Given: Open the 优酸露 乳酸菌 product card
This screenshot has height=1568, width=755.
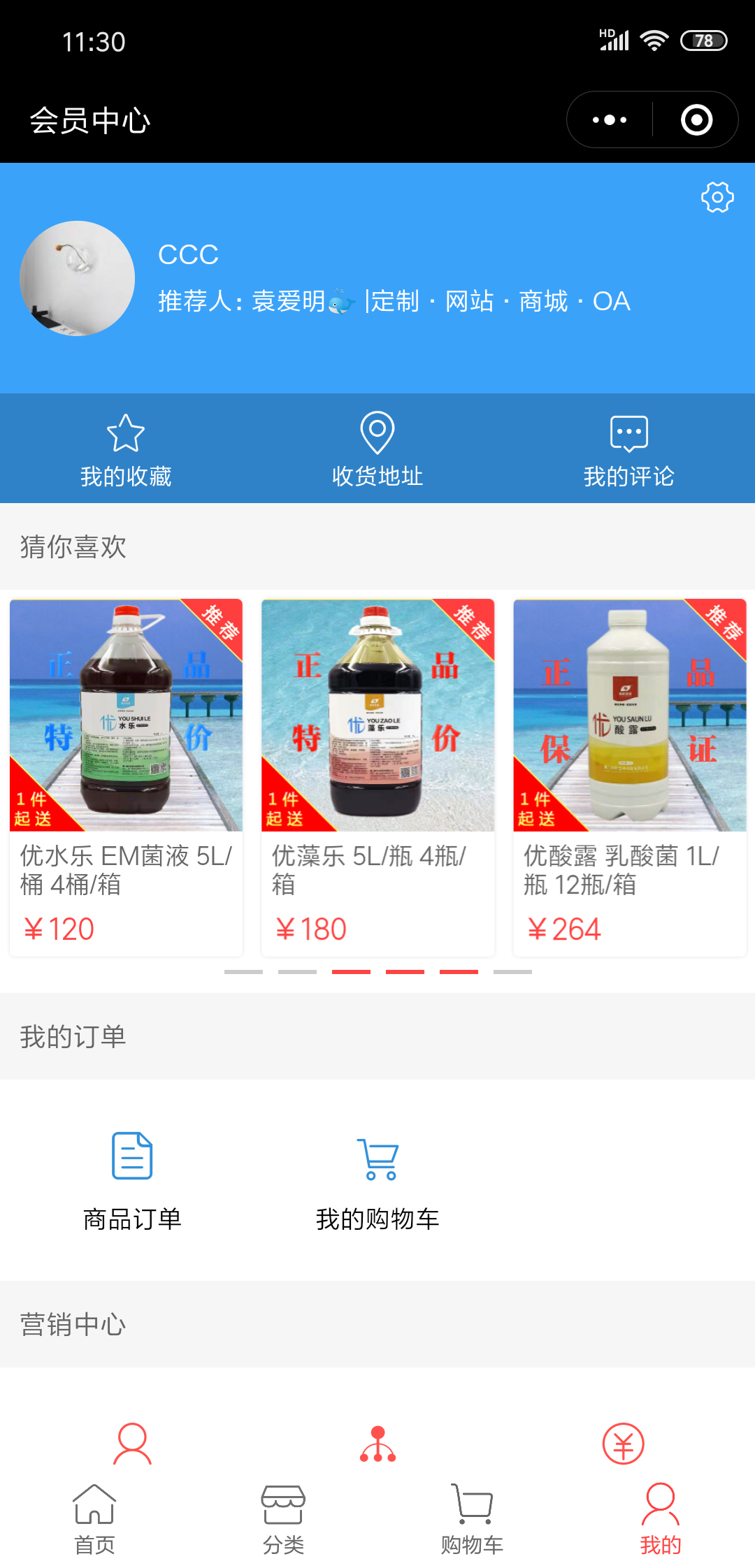Looking at the screenshot, I should [630, 777].
